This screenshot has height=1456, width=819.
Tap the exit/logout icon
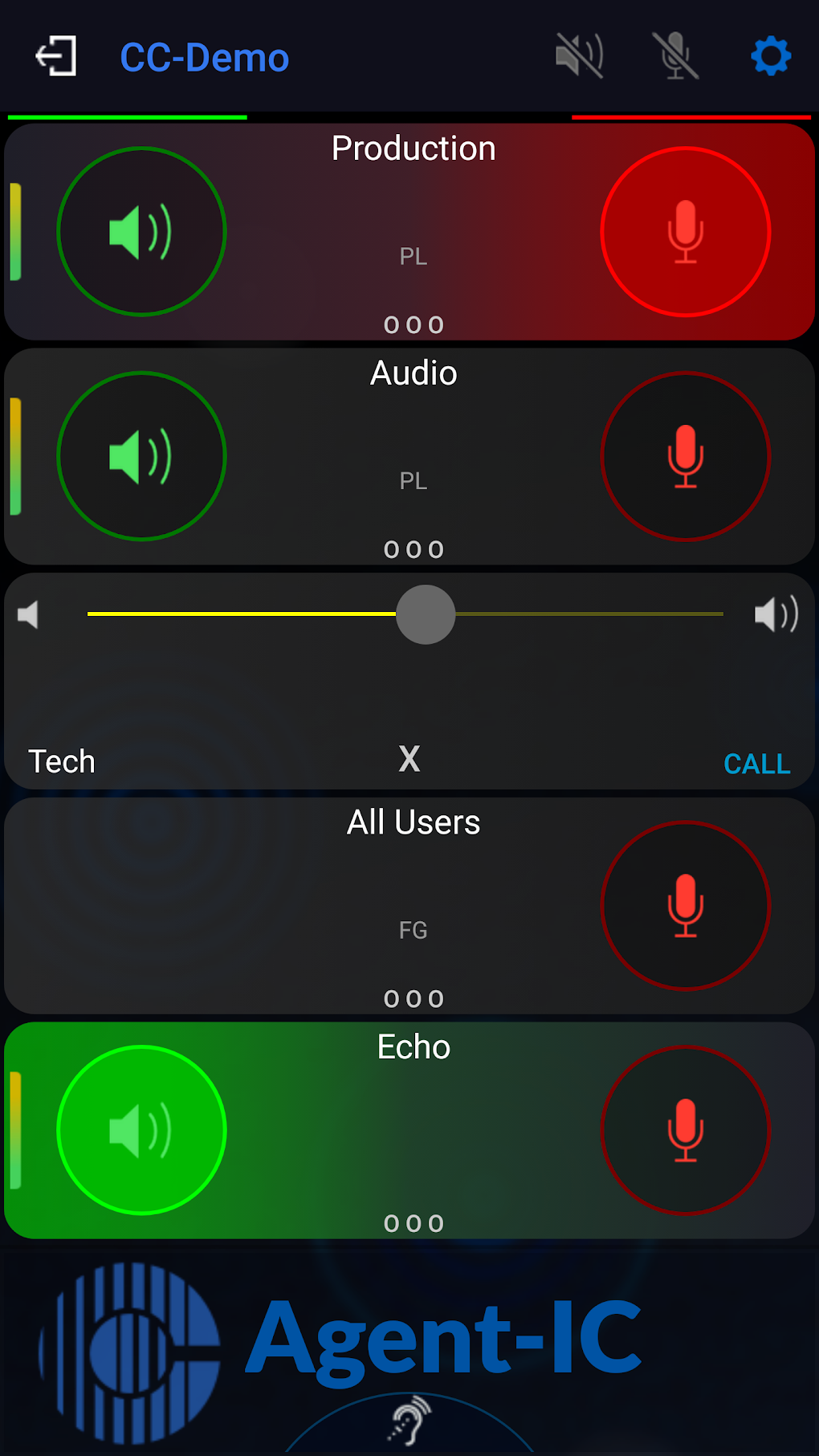pyautogui.click(x=56, y=56)
